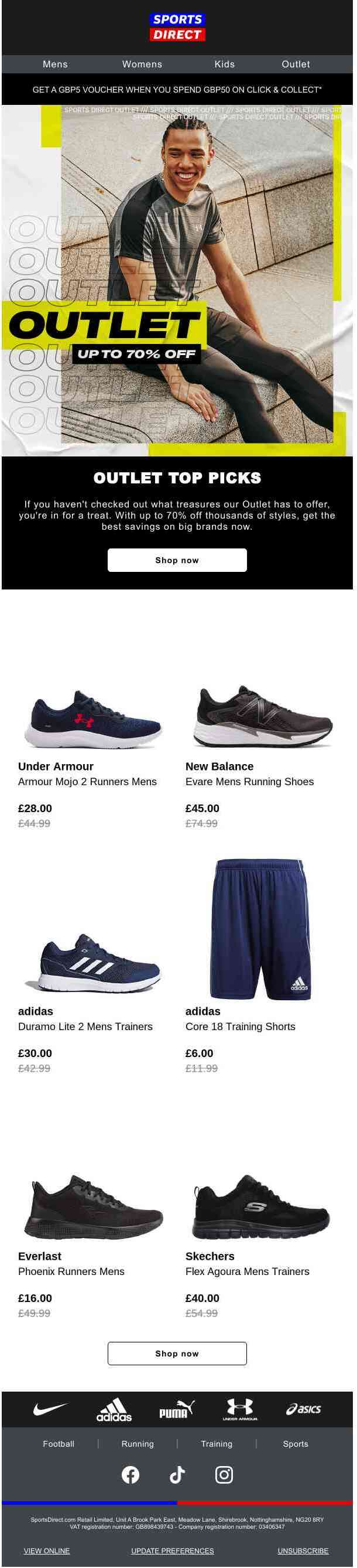Go to the Kids section
Image resolution: width=357 pixels, height=1568 pixels.
point(225,64)
